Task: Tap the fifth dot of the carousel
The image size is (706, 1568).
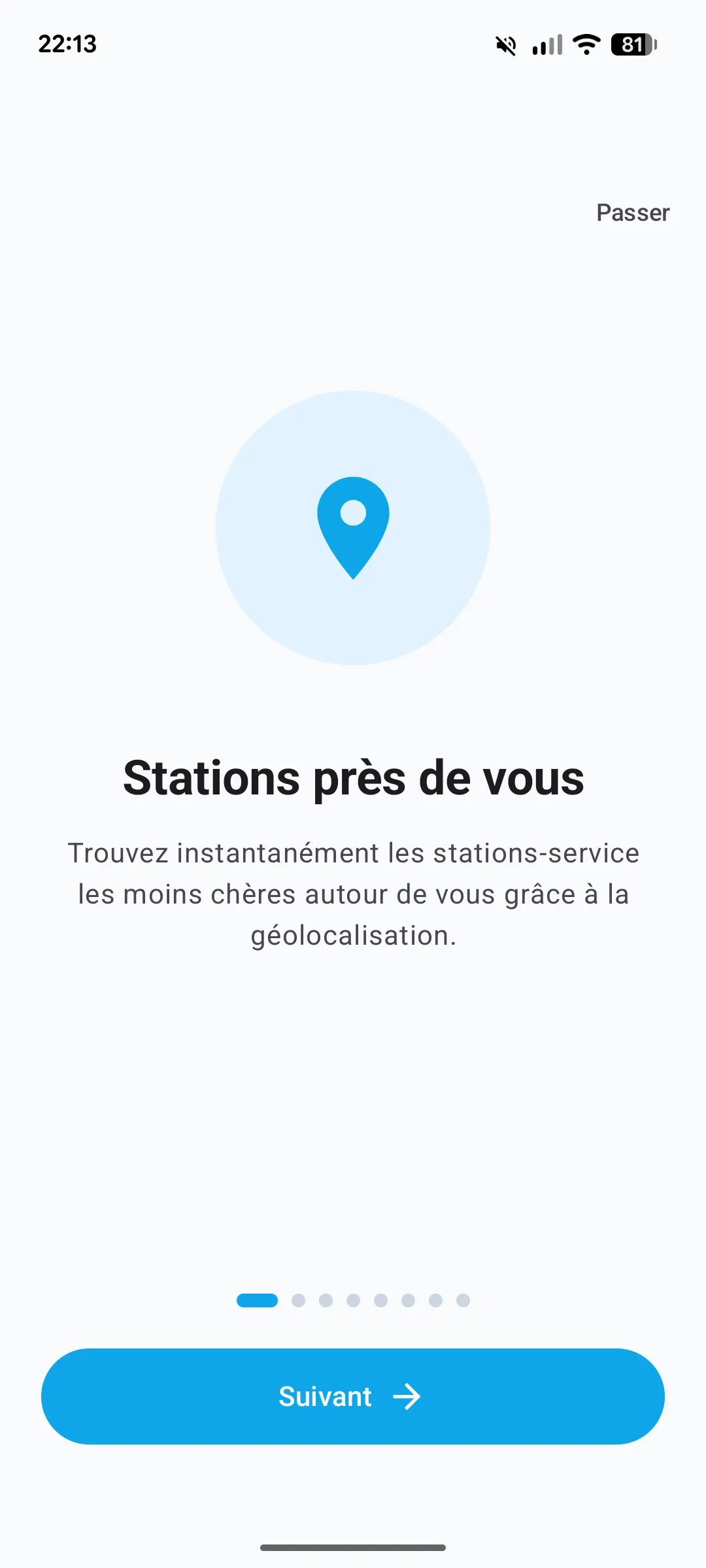Action: point(382,1300)
